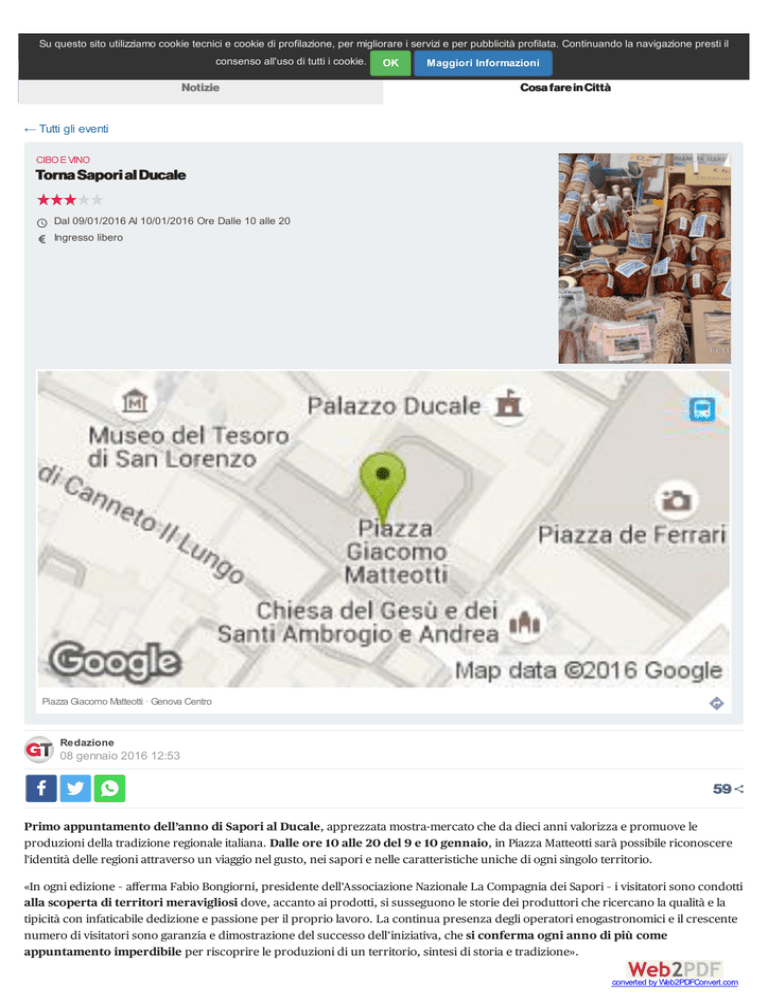Viewport: 768px width, 994px height.
Task: Share the event via WhatsApp
Action: 108,789
